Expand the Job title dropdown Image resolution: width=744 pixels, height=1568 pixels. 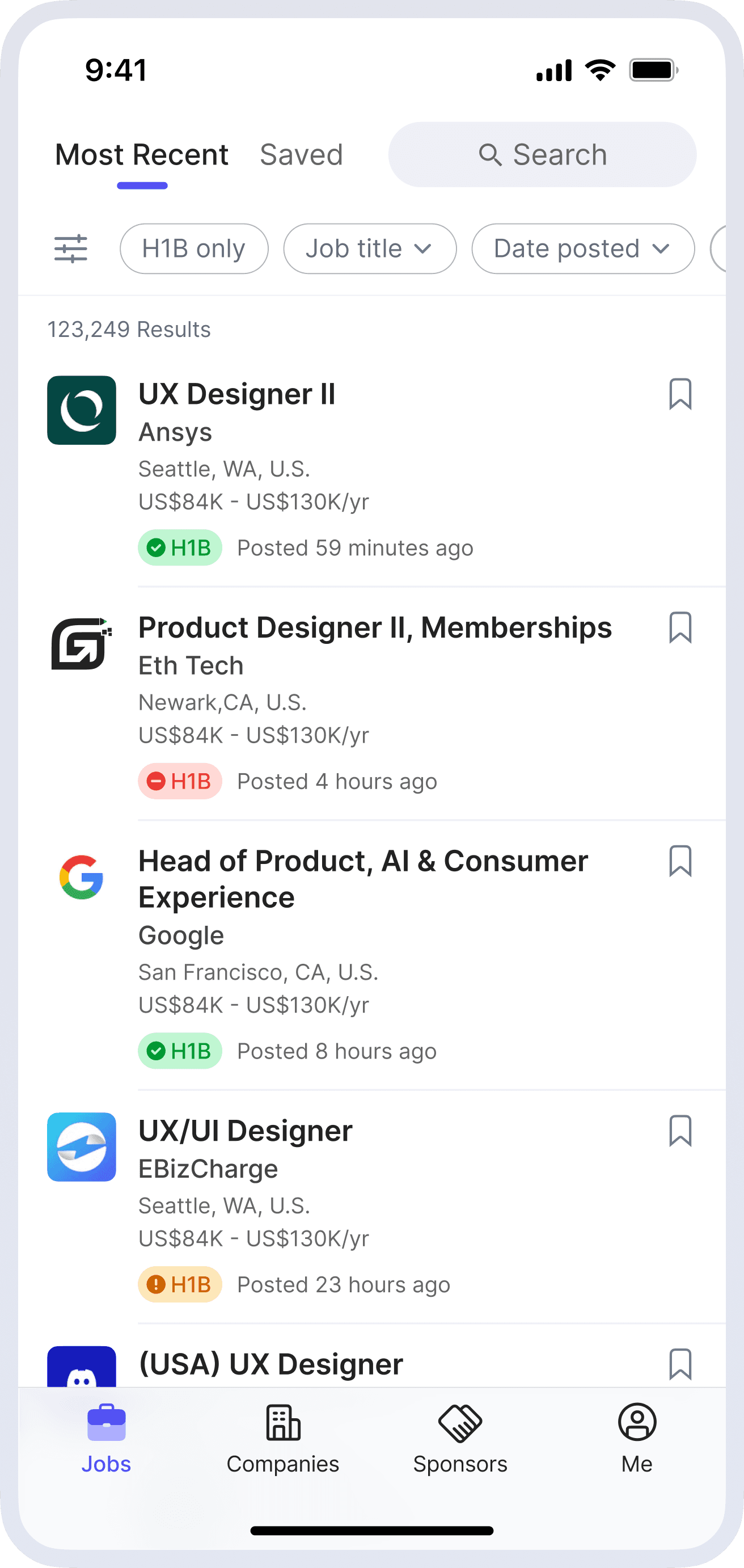[x=369, y=249]
